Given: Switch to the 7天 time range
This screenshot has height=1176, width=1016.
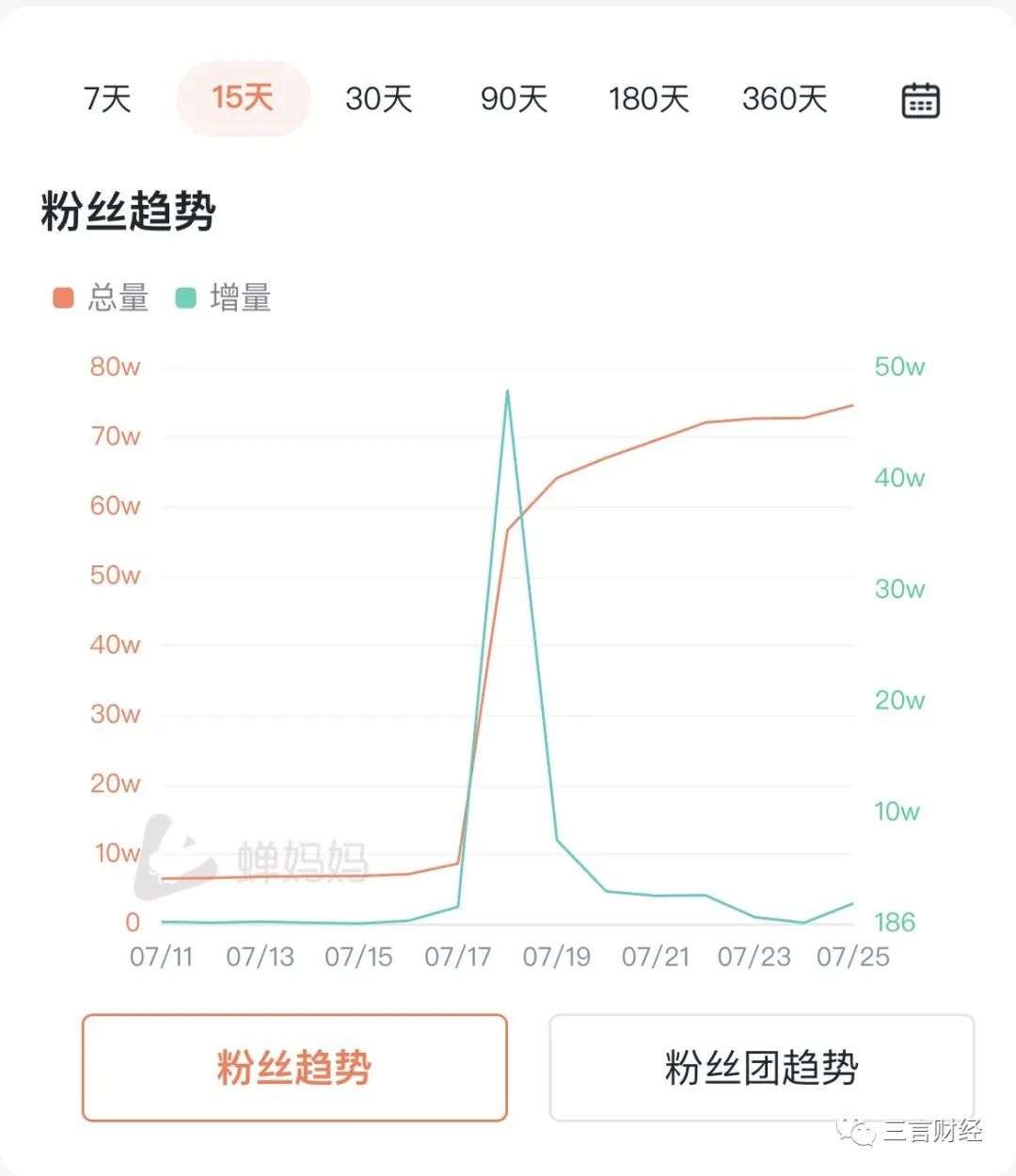Looking at the screenshot, I should 107,99.
